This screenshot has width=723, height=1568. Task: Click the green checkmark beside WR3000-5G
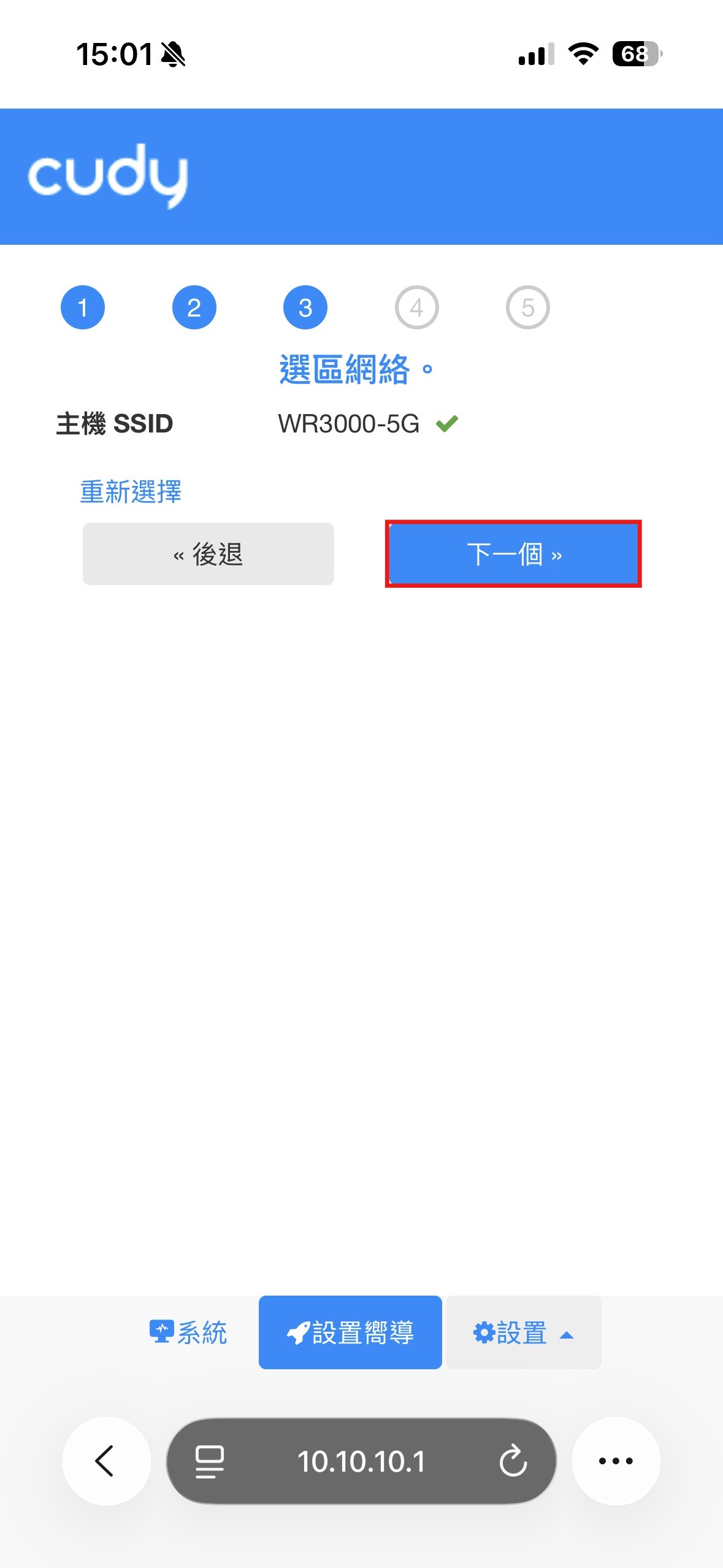coord(448,423)
